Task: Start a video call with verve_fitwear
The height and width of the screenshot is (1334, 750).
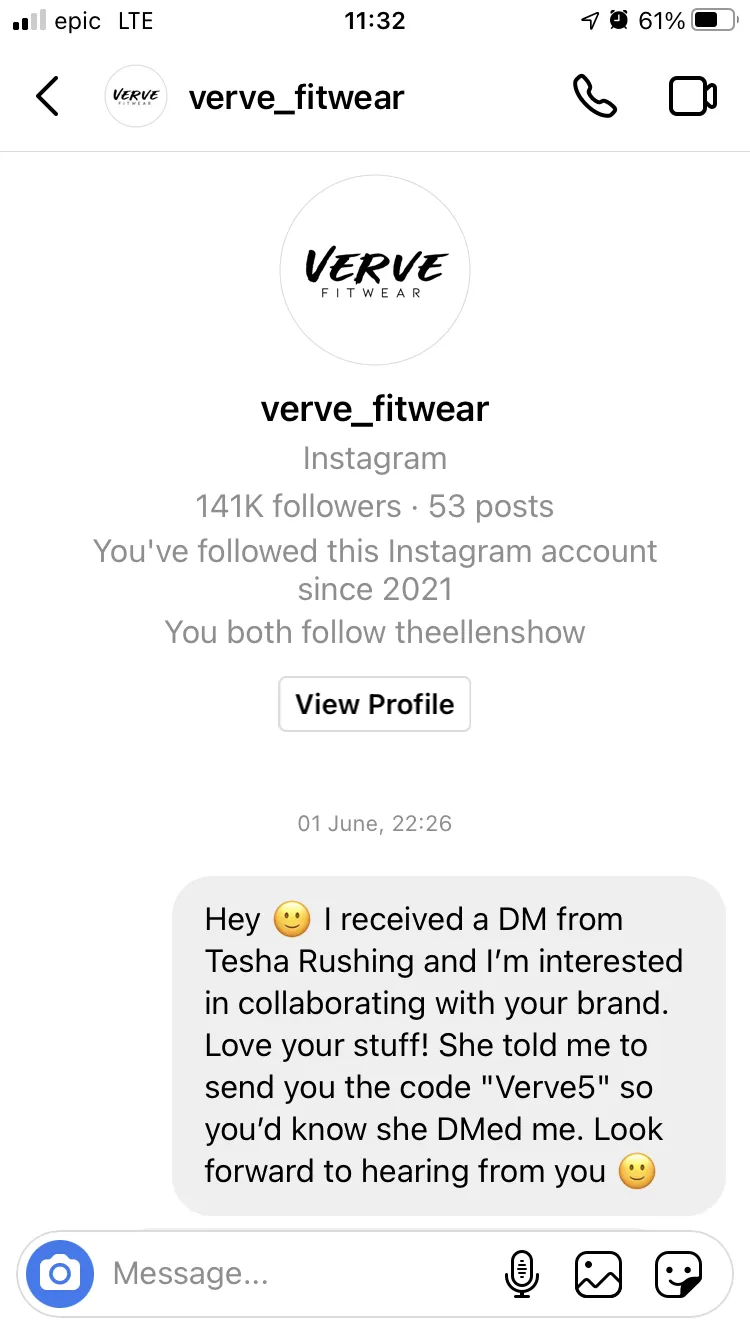Action: 692,97
